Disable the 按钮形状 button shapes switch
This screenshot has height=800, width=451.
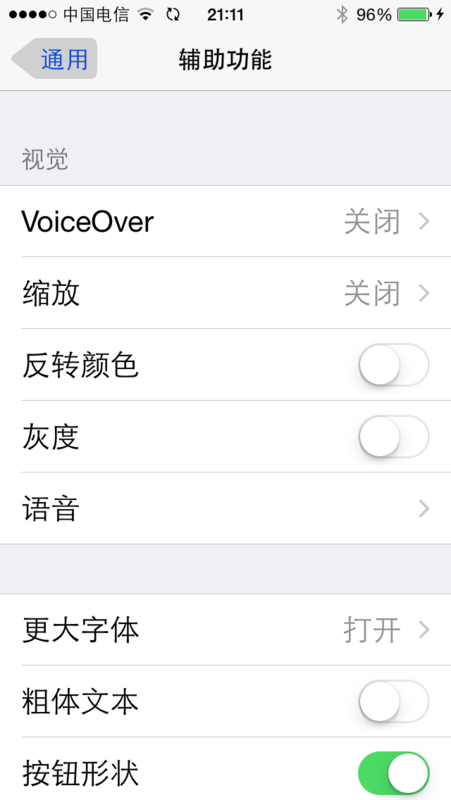coord(393,773)
